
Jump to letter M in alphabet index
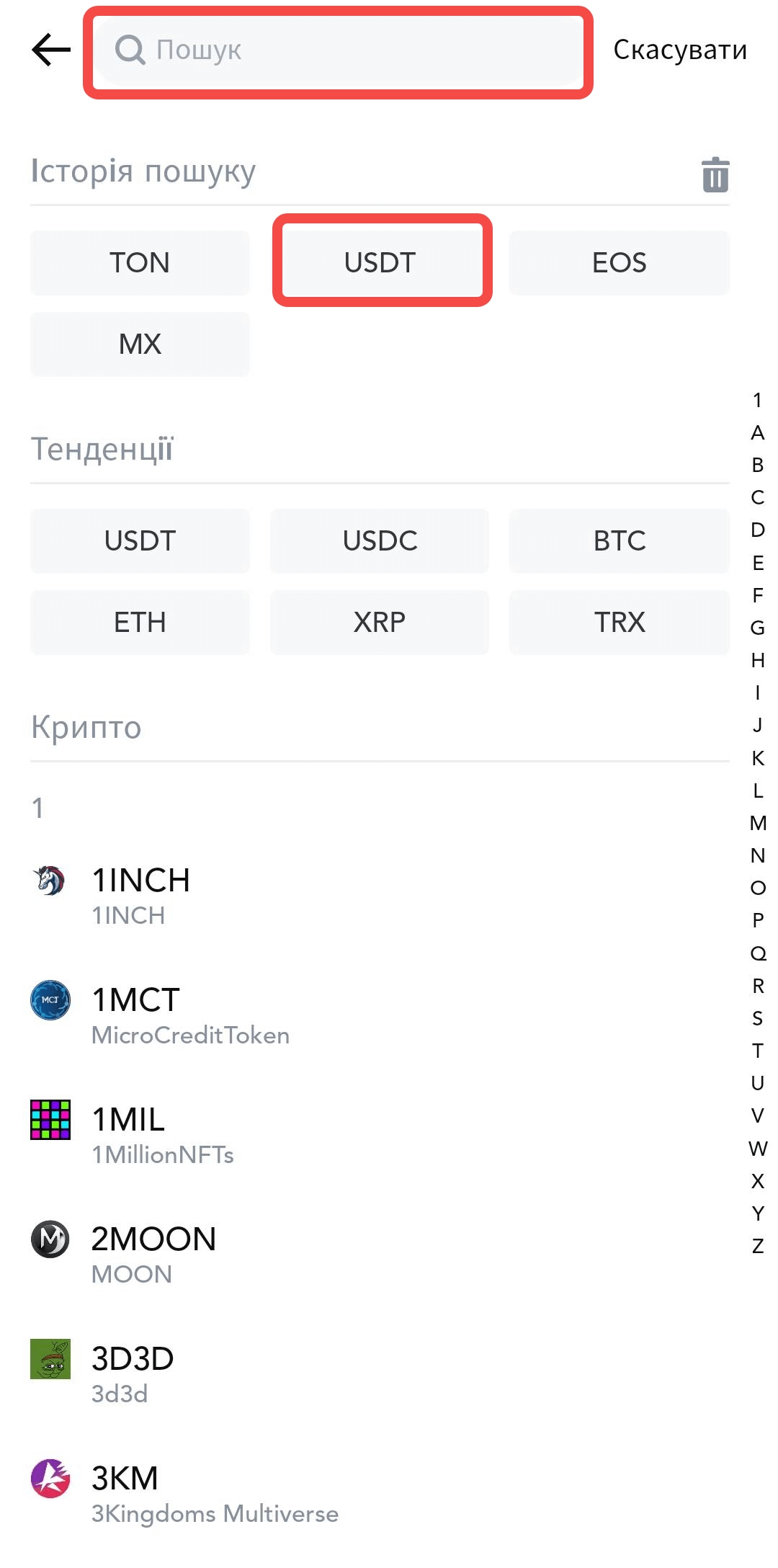(758, 823)
